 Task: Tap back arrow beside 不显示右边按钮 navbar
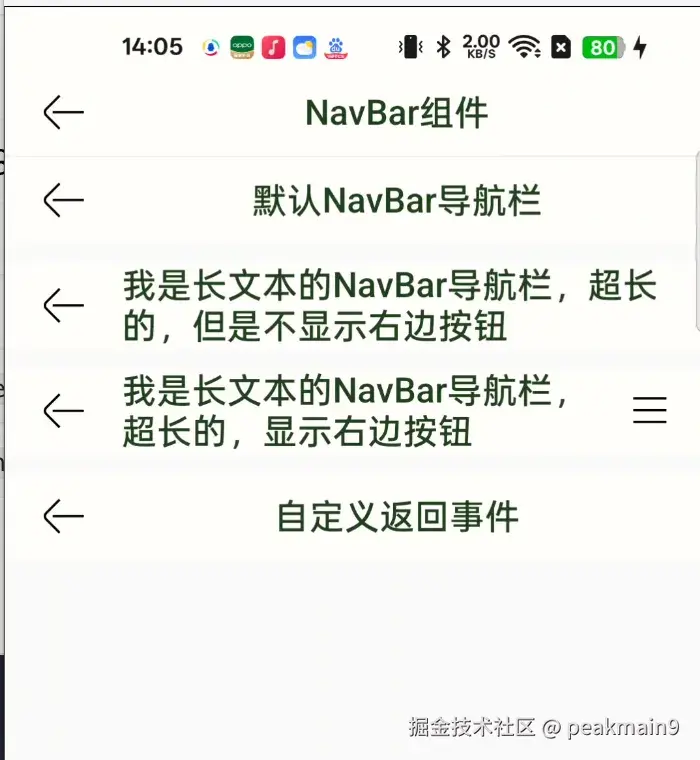pyautogui.click(x=63, y=305)
